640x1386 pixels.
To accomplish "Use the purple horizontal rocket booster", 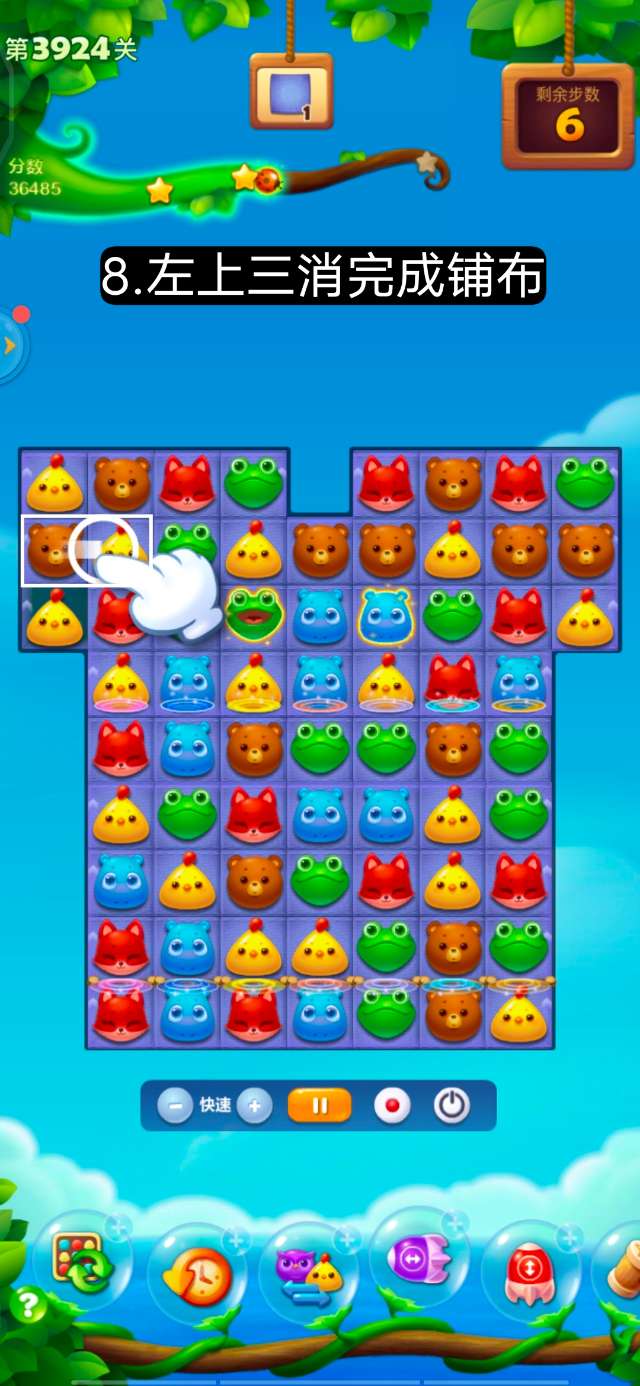I will tap(416, 1260).
